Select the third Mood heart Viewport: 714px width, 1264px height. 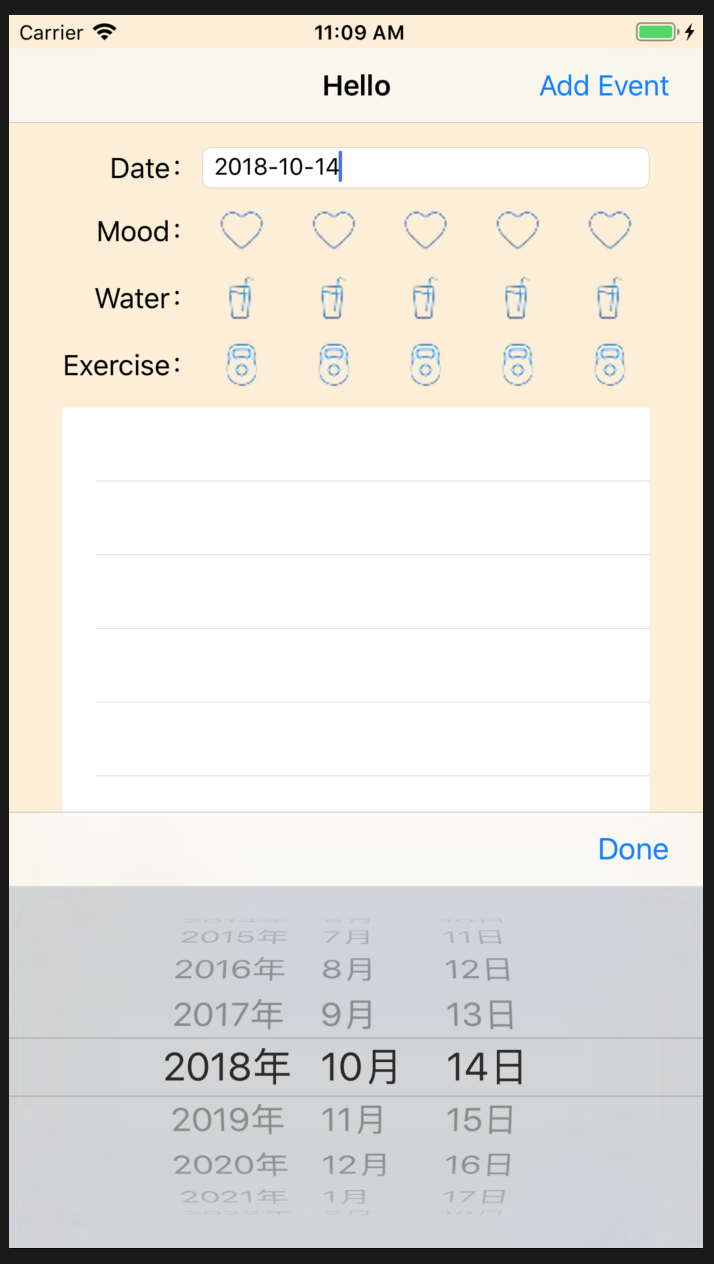425,231
